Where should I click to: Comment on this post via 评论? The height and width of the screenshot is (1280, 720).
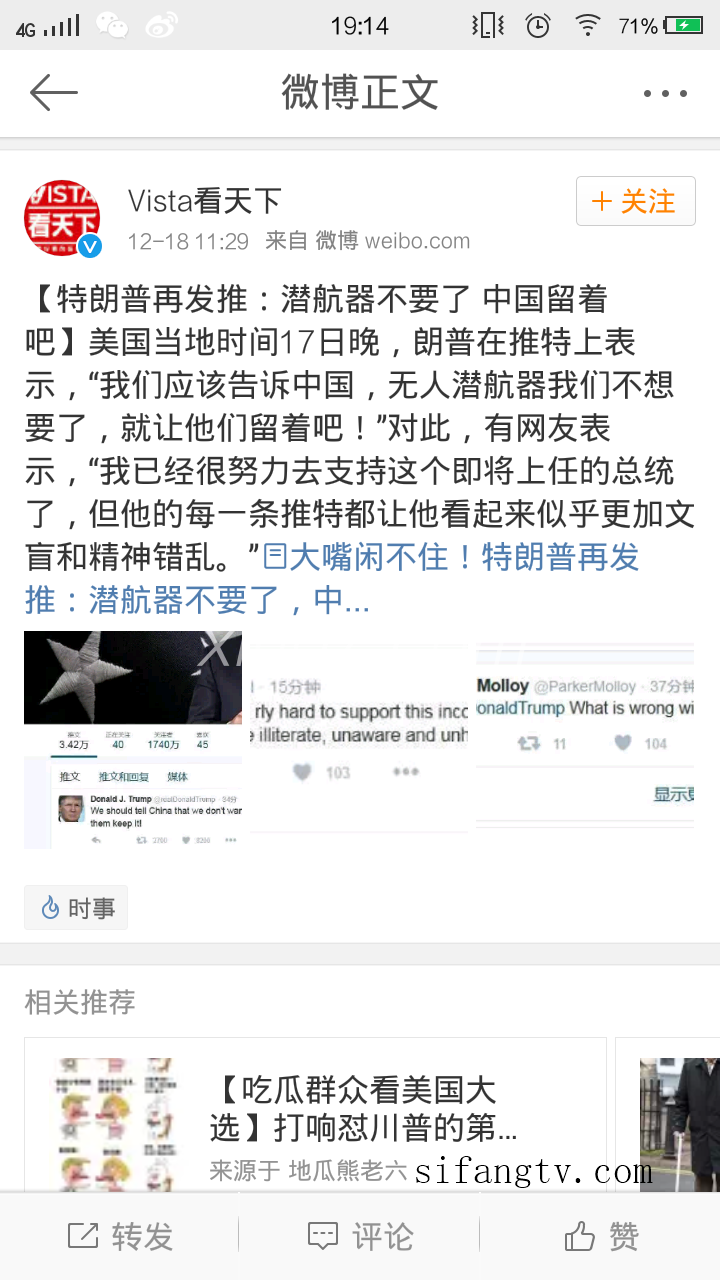pos(360,1237)
